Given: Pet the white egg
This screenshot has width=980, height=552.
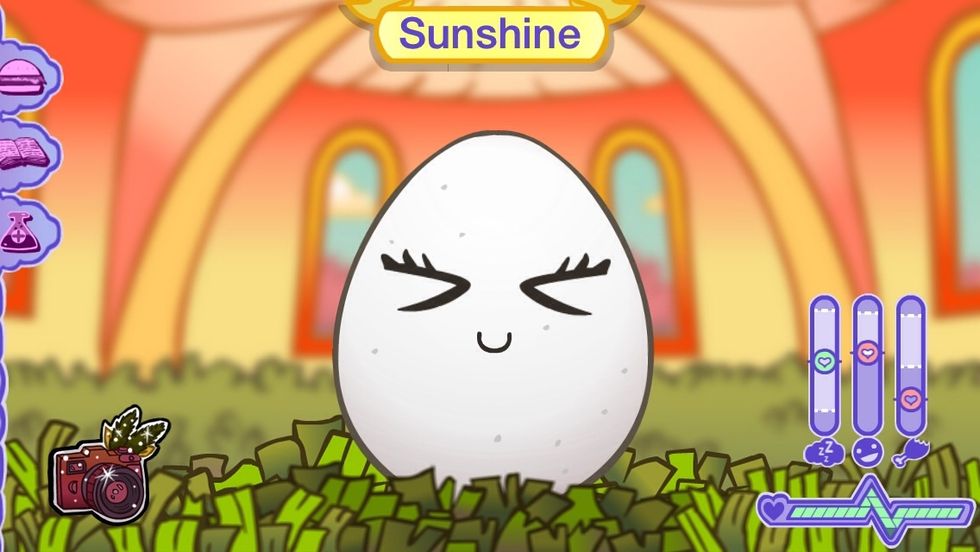Looking at the screenshot, I should pos(490,310).
